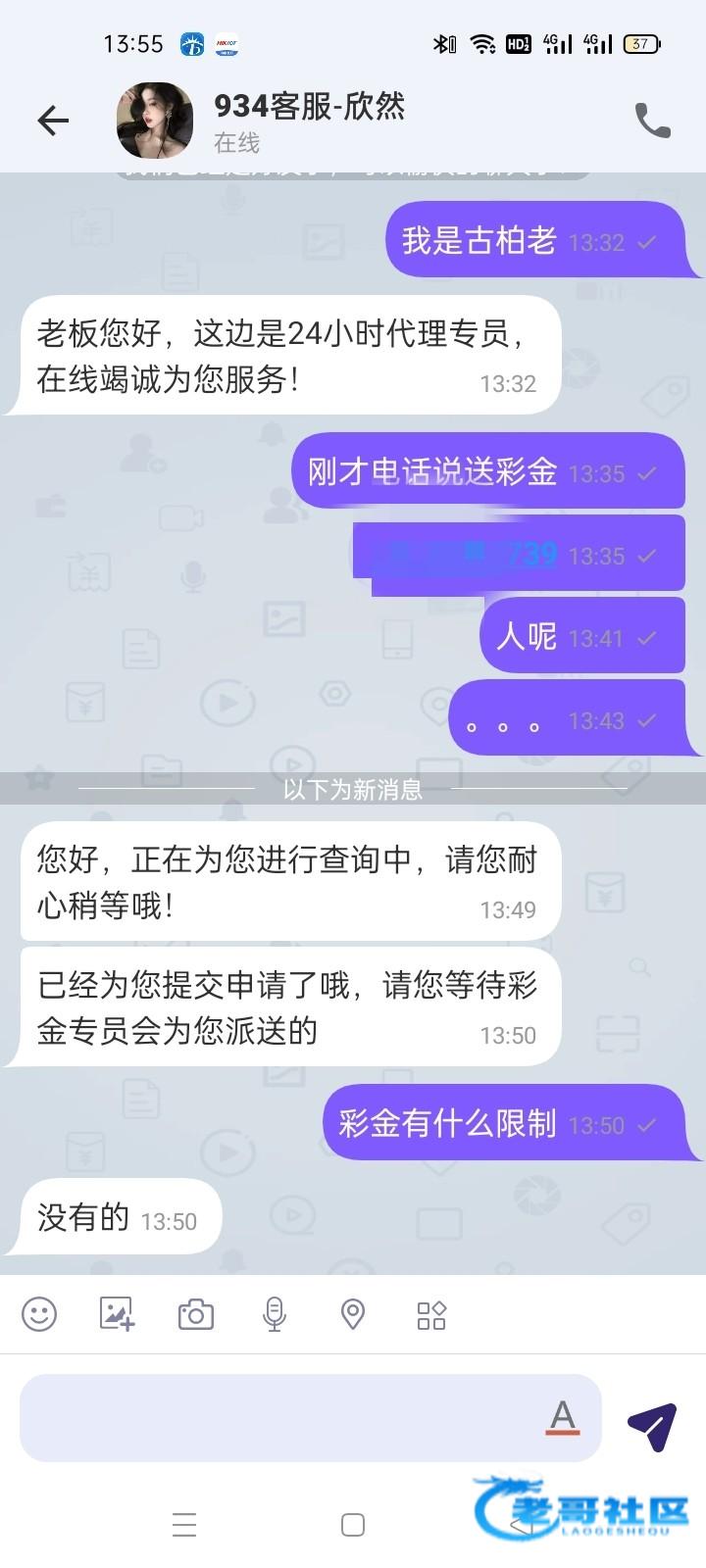Screen dimensions: 706x1568
Task: Start a voice call with 934客服-欣然
Action: tap(652, 121)
